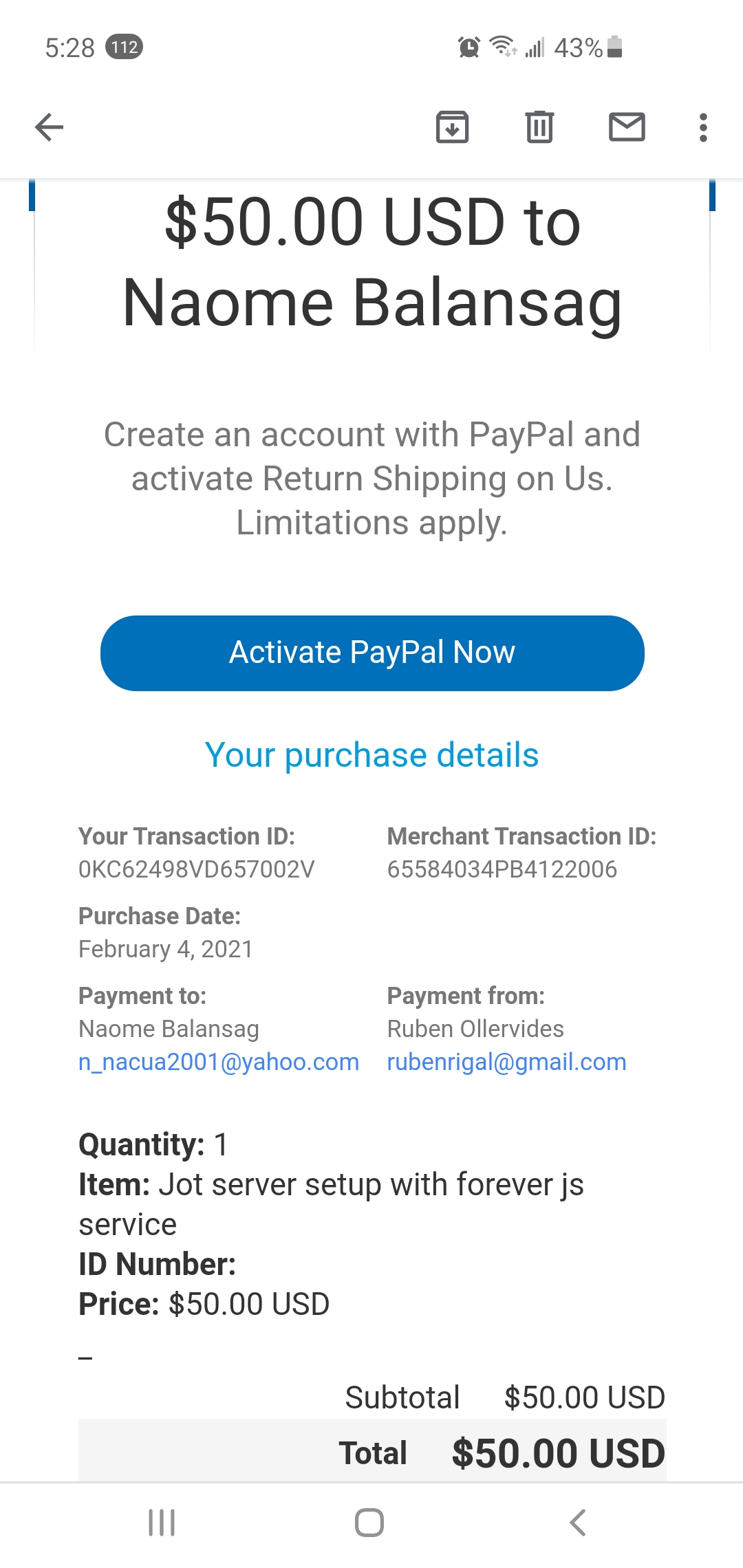743x1568 pixels.
Task: Open the overflow menu
Action: pyautogui.click(x=702, y=127)
